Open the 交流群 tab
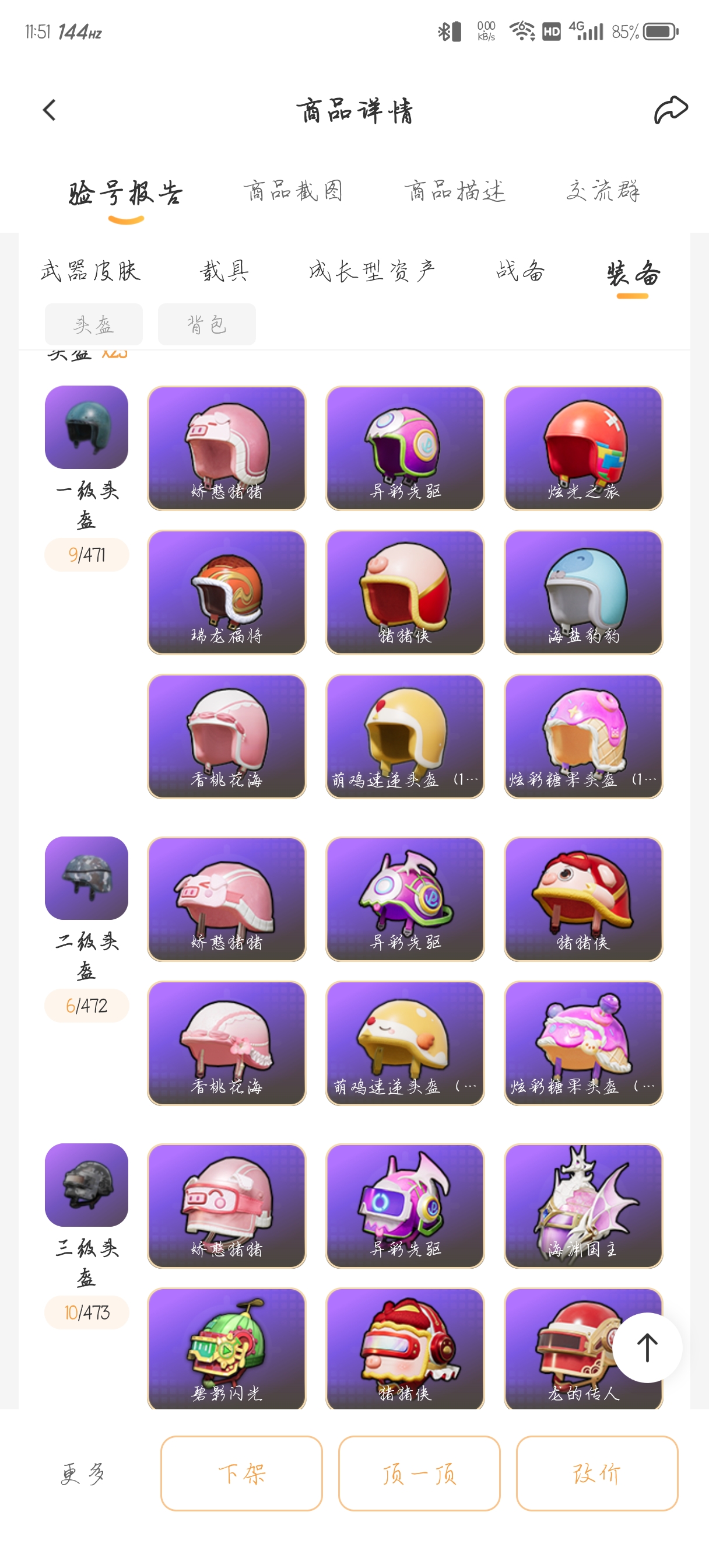Image resolution: width=709 pixels, height=1568 pixels. point(602,191)
